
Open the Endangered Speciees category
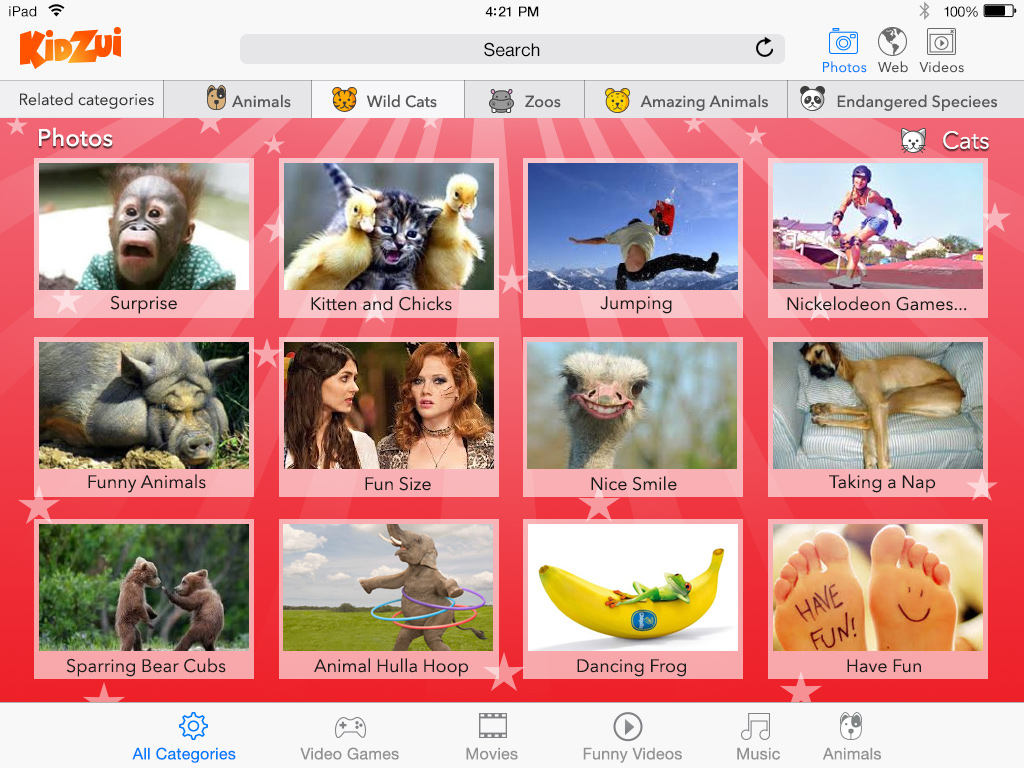(898, 100)
